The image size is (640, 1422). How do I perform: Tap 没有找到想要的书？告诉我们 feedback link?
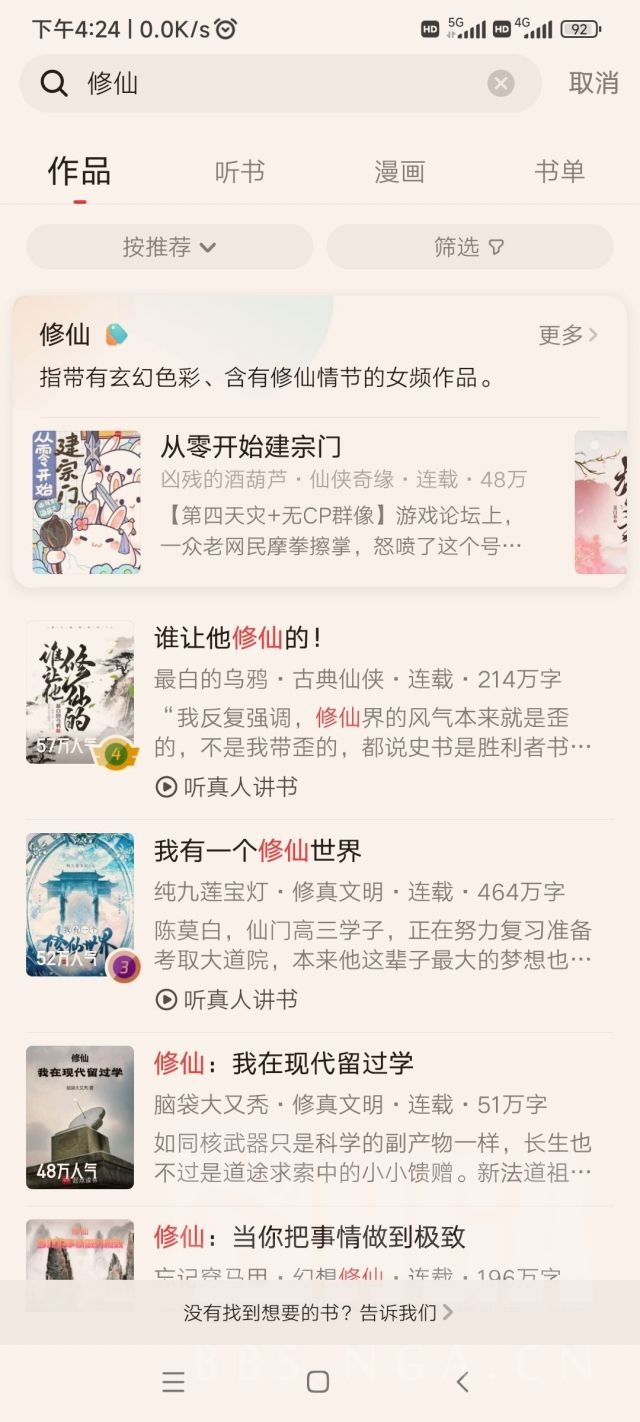318,1312
